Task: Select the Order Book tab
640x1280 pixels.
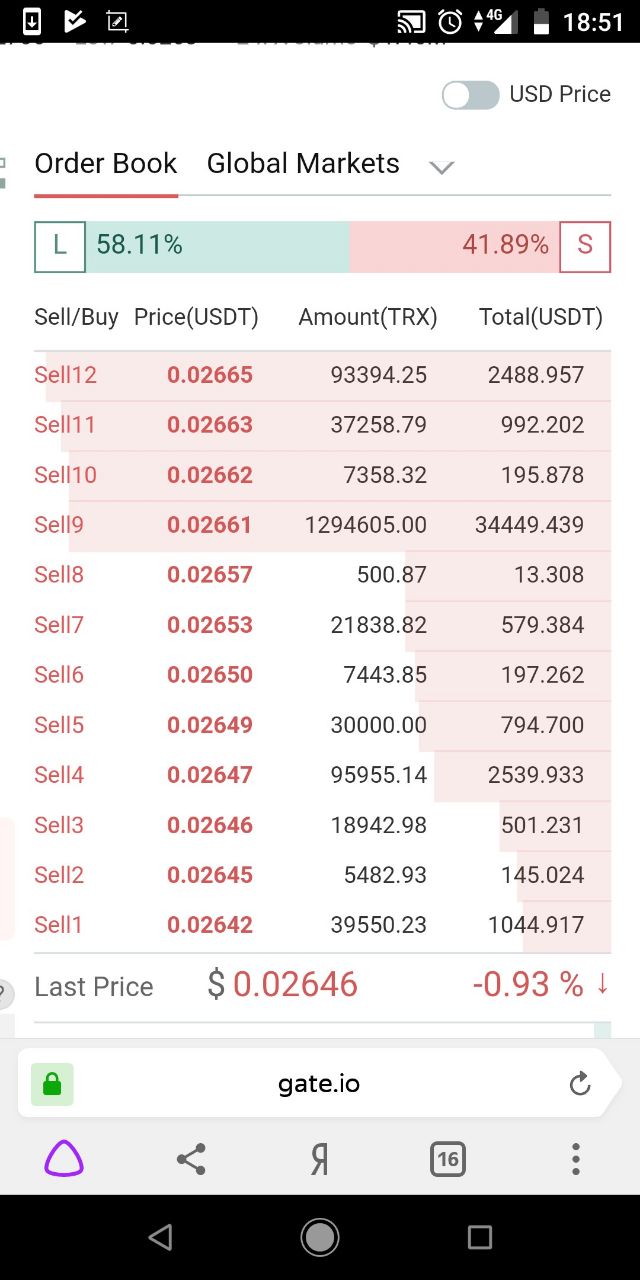Action: (x=106, y=164)
